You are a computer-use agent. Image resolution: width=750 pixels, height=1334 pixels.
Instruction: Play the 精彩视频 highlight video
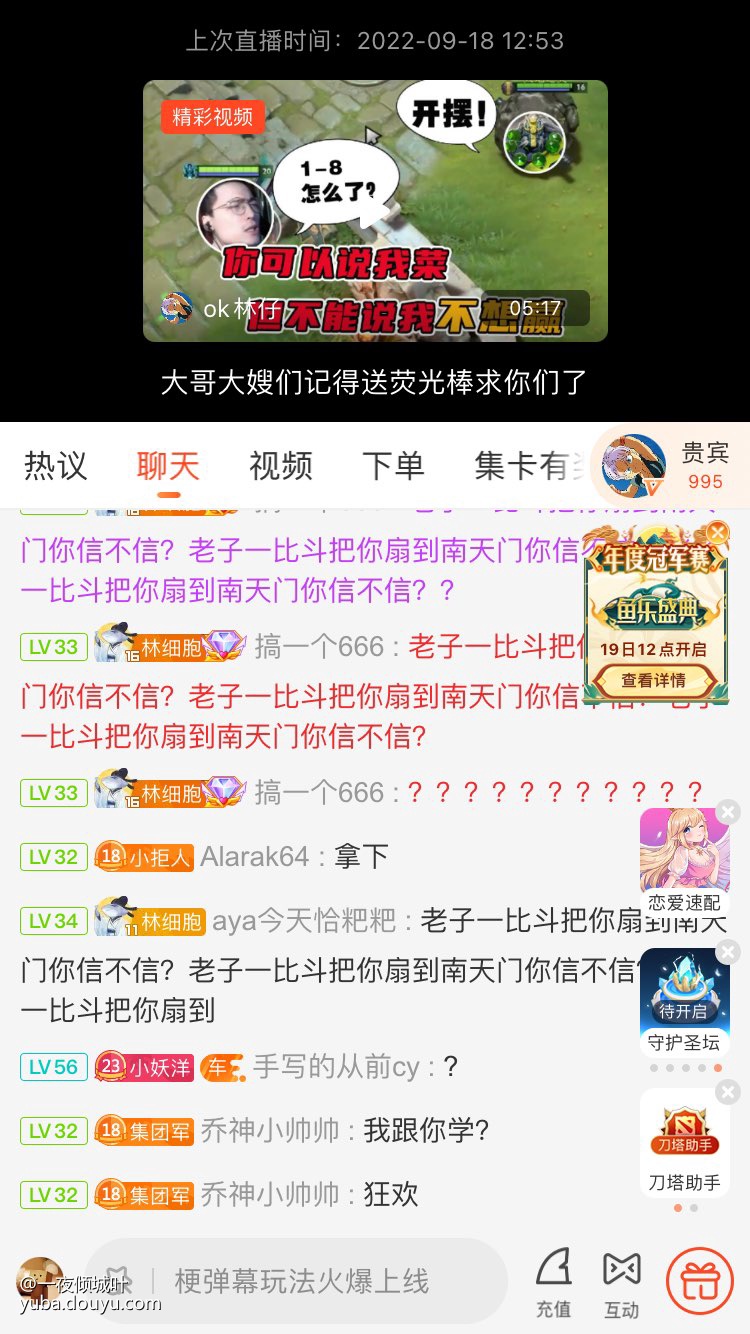coord(375,210)
